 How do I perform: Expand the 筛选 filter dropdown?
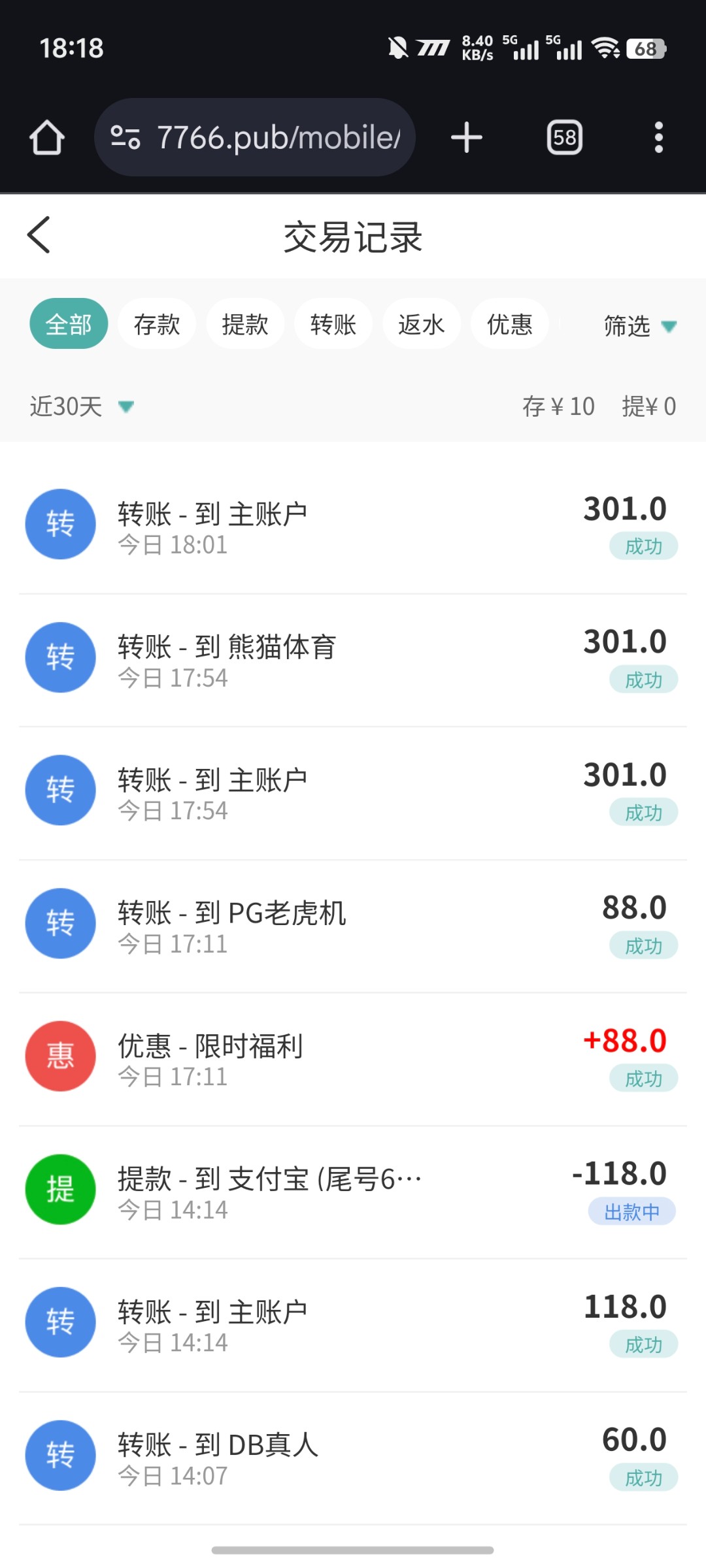tap(640, 325)
